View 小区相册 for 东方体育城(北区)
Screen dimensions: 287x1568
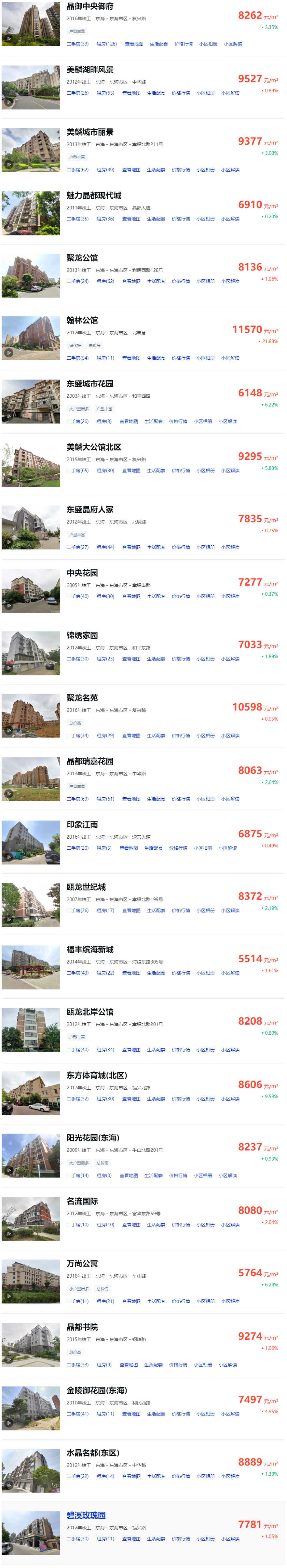coord(205,1099)
